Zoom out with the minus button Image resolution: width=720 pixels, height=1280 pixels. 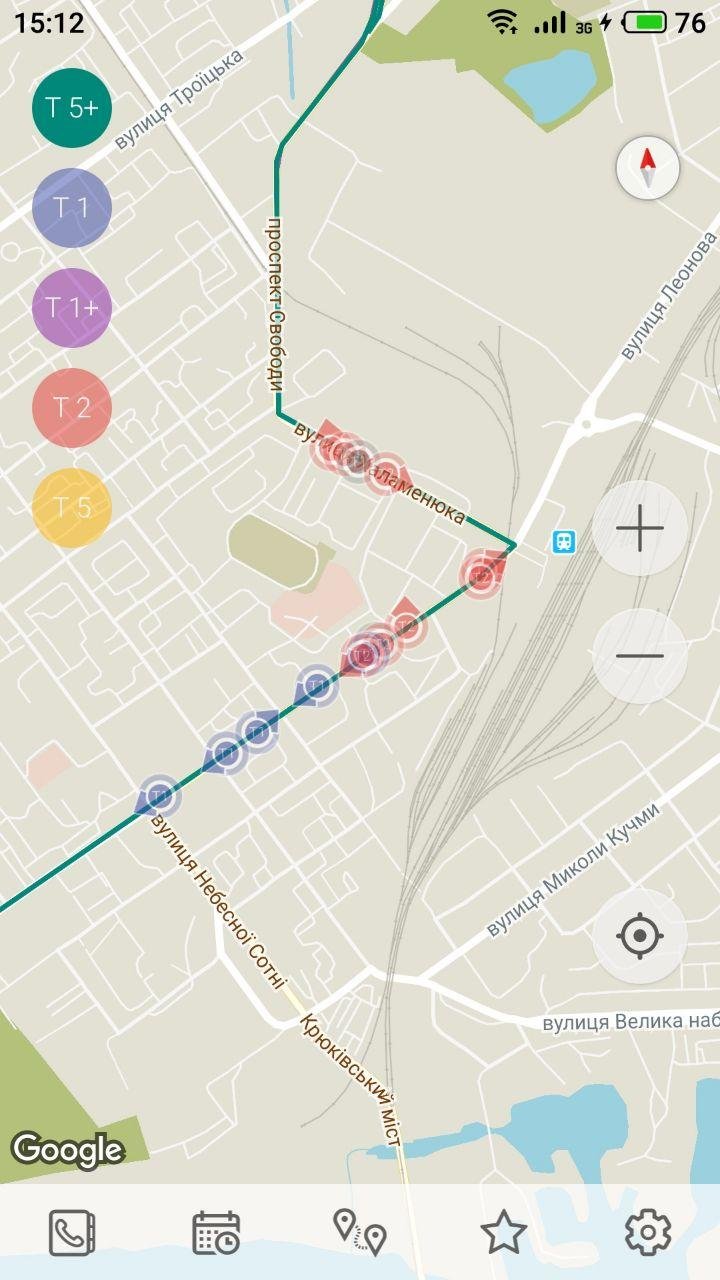tap(640, 656)
